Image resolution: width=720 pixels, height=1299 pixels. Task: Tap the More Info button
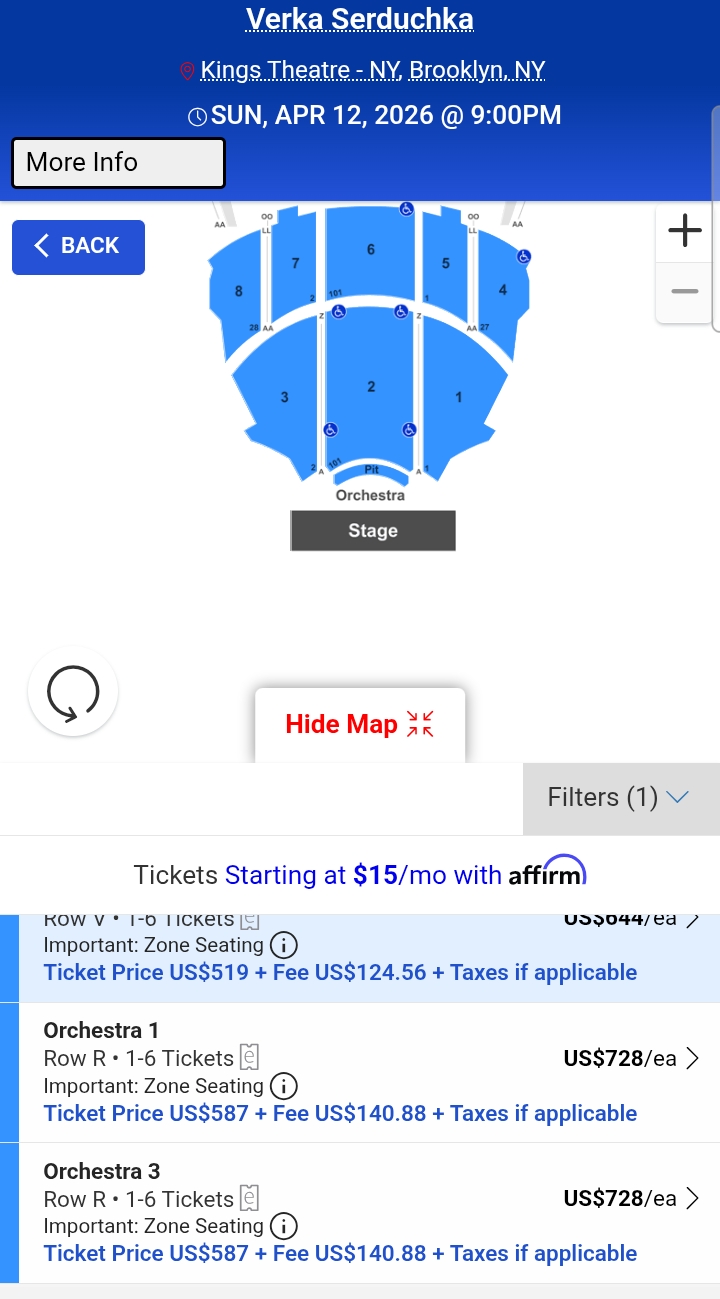tap(118, 163)
